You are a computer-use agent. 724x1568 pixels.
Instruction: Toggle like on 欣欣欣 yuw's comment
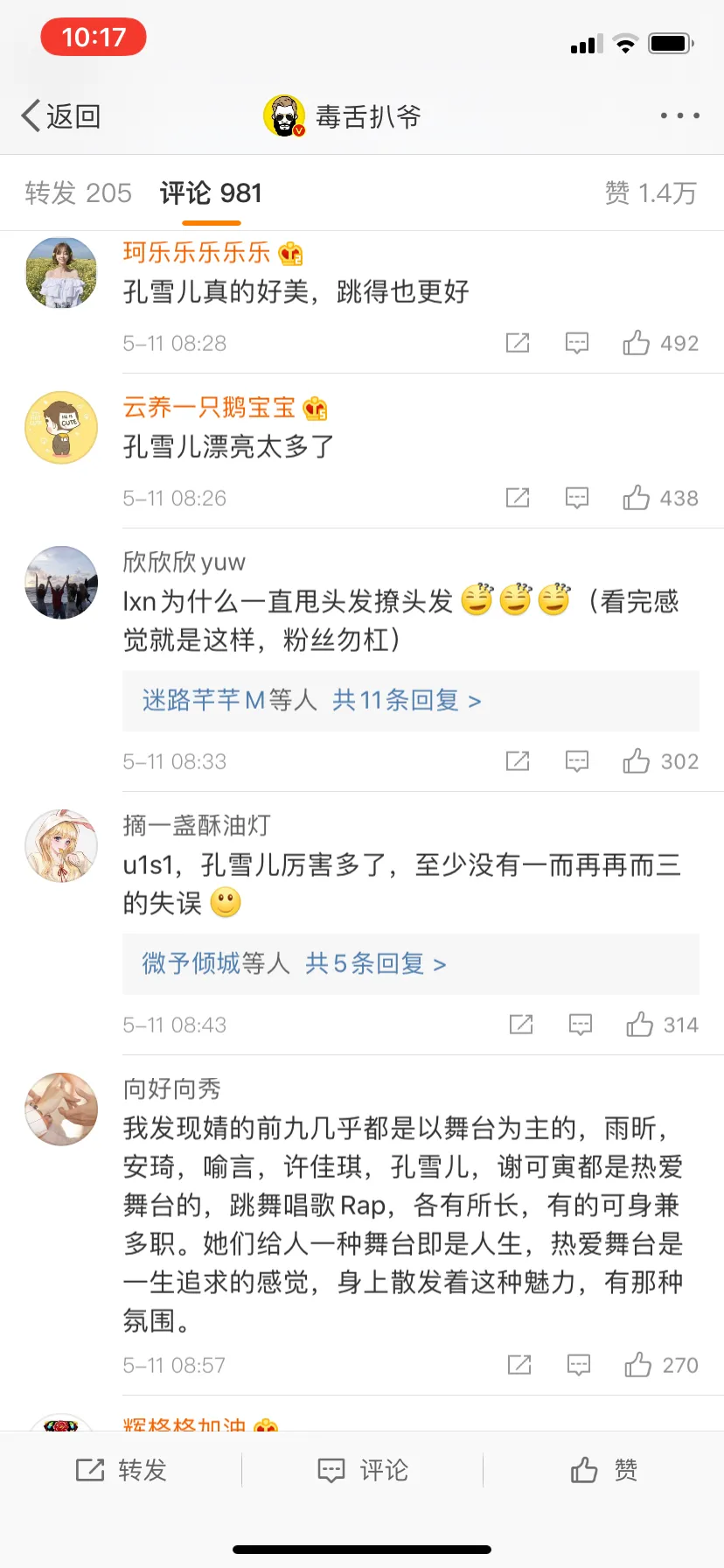[x=636, y=760]
